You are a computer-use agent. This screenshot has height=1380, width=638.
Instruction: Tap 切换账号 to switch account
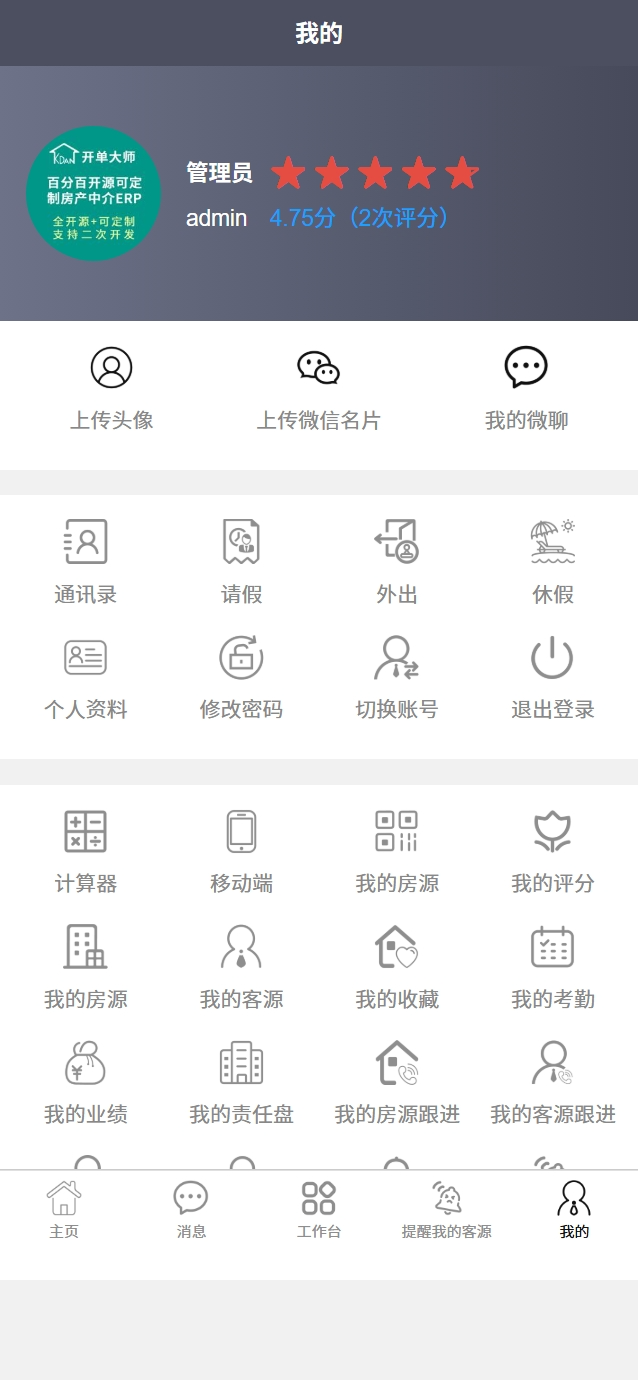point(397,677)
